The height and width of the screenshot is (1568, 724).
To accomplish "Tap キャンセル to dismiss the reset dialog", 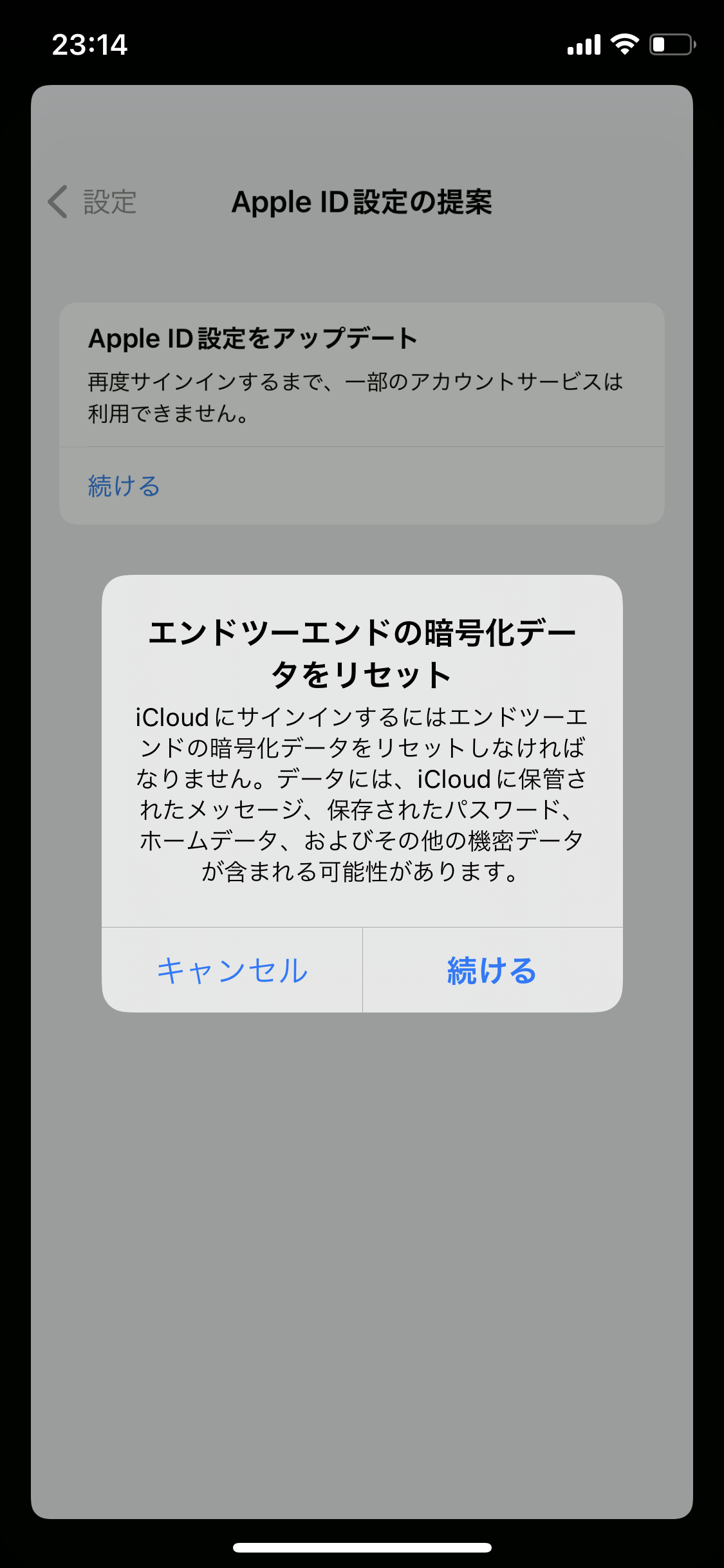I will point(232,970).
